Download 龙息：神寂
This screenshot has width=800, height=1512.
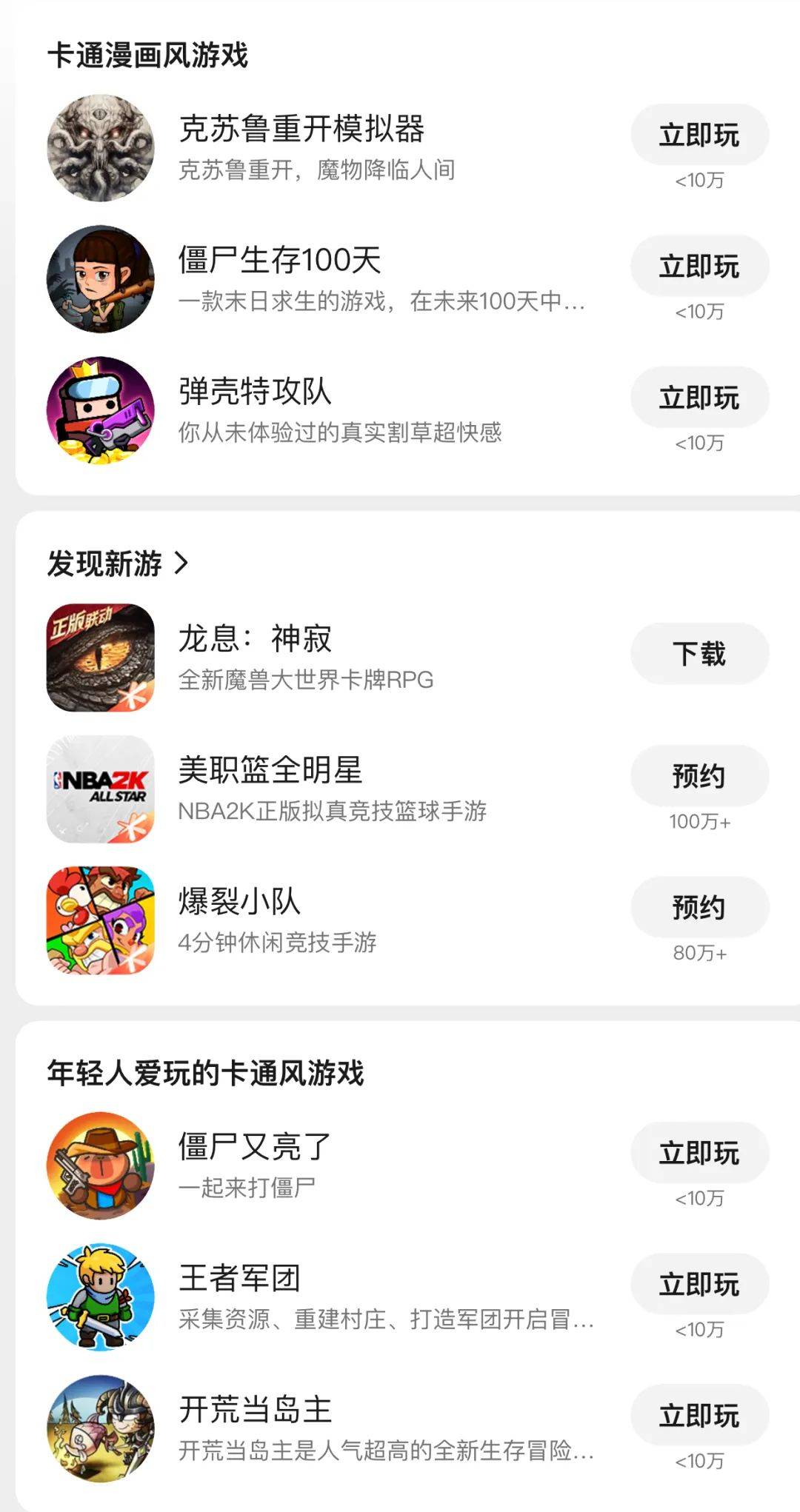pos(699,654)
